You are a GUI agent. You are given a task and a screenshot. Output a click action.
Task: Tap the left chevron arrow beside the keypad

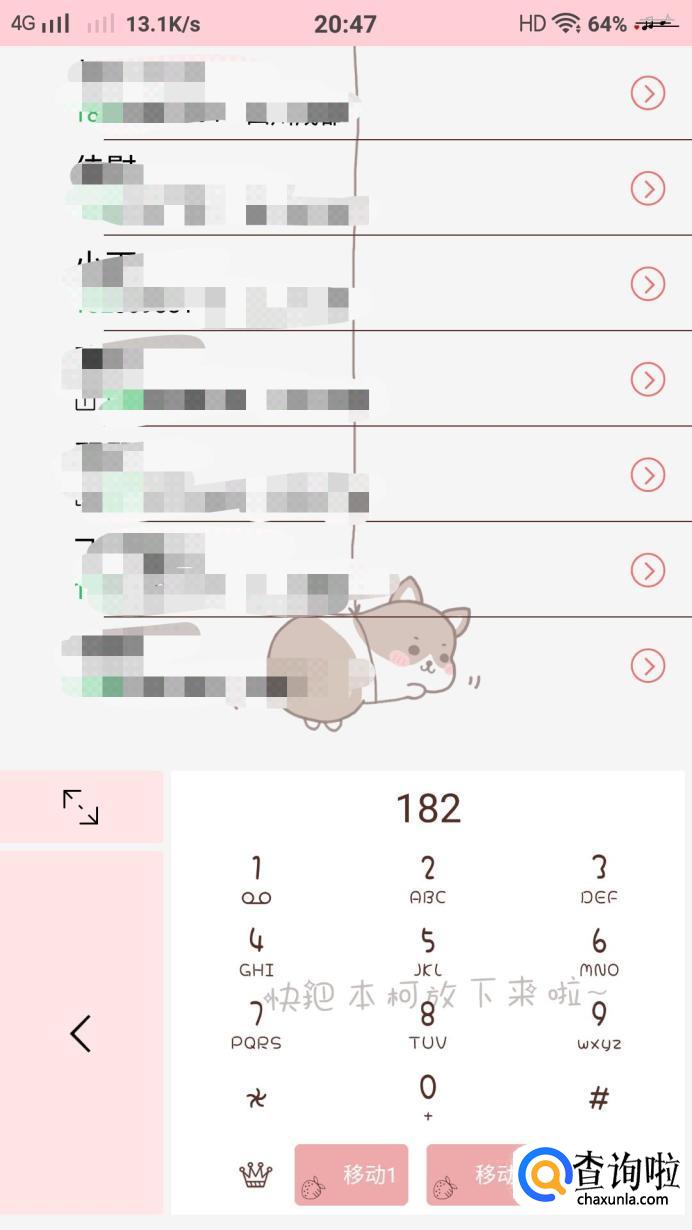pyautogui.click(x=81, y=1032)
